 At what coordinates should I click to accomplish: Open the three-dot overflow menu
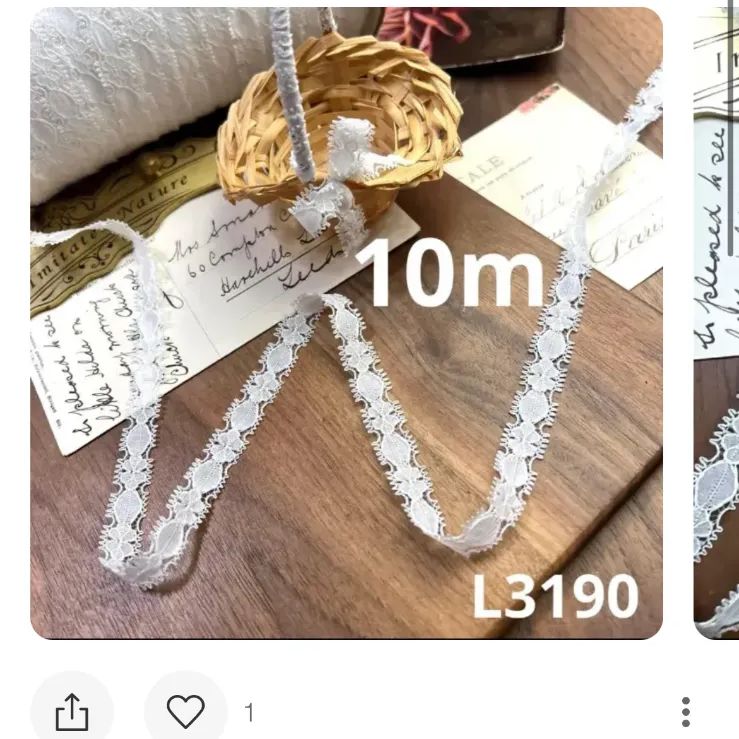[685, 712]
